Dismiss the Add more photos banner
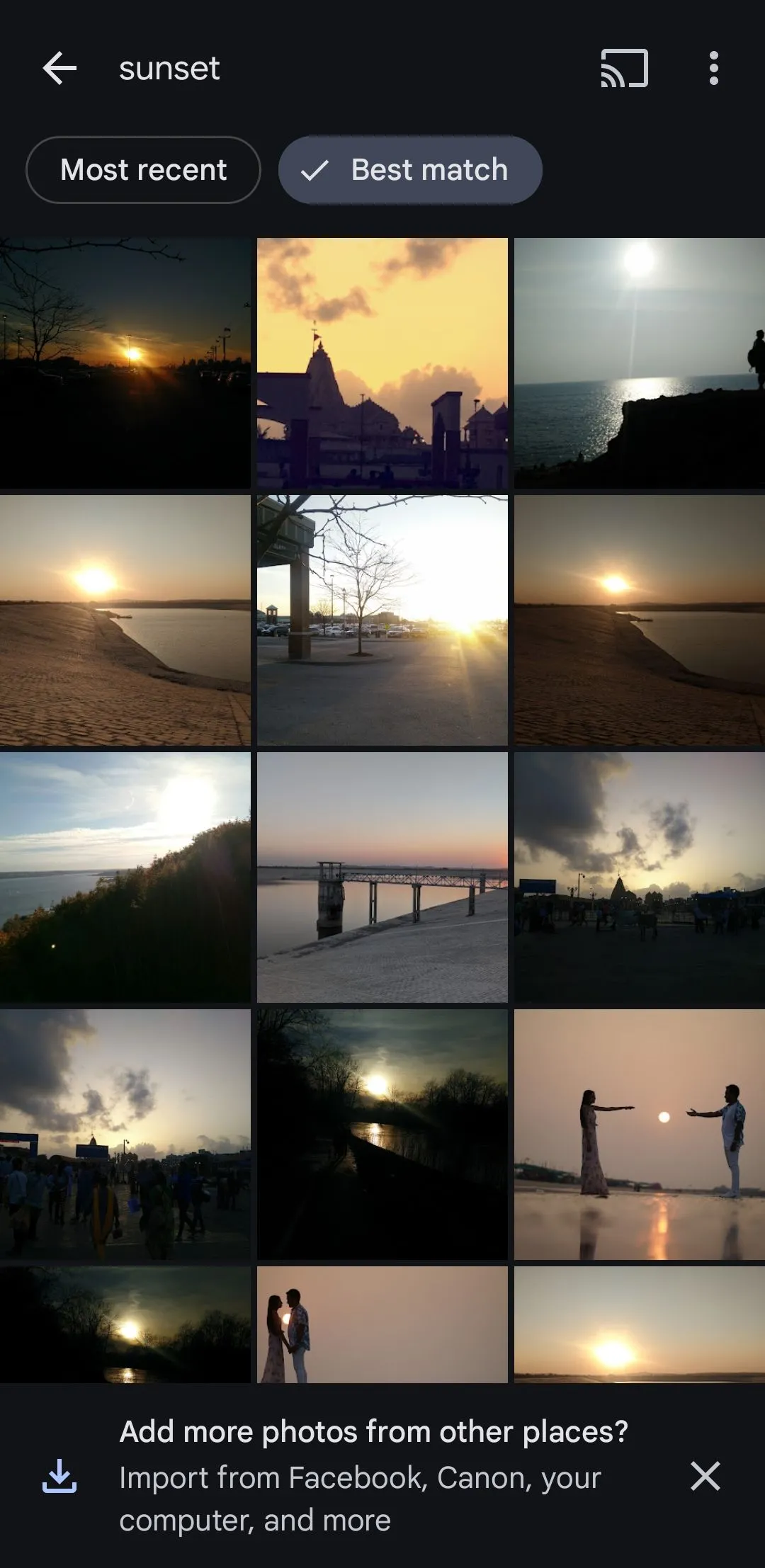Image resolution: width=765 pixels, height=1568 pixels. [x=705, y=1476]
